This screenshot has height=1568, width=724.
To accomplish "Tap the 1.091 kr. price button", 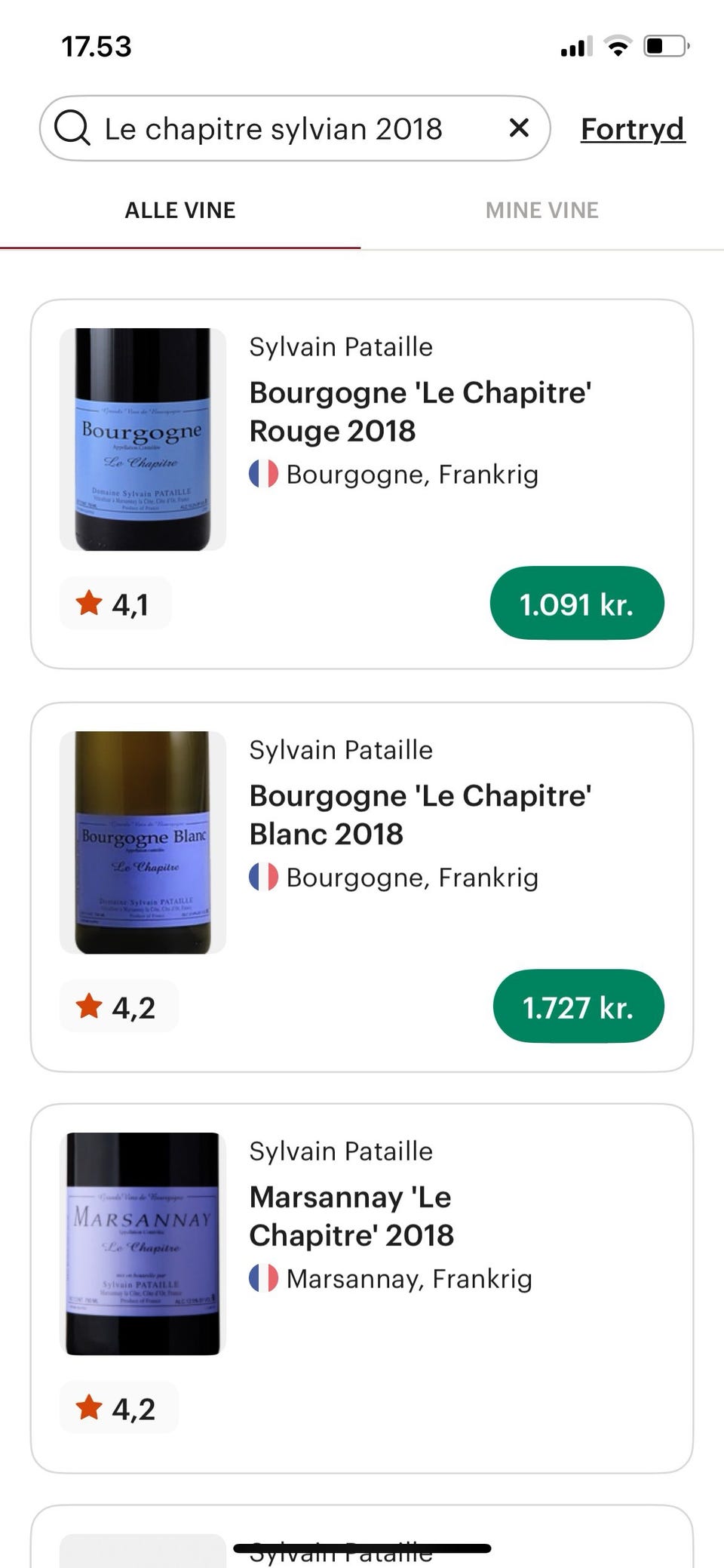I will click(577, 604).
